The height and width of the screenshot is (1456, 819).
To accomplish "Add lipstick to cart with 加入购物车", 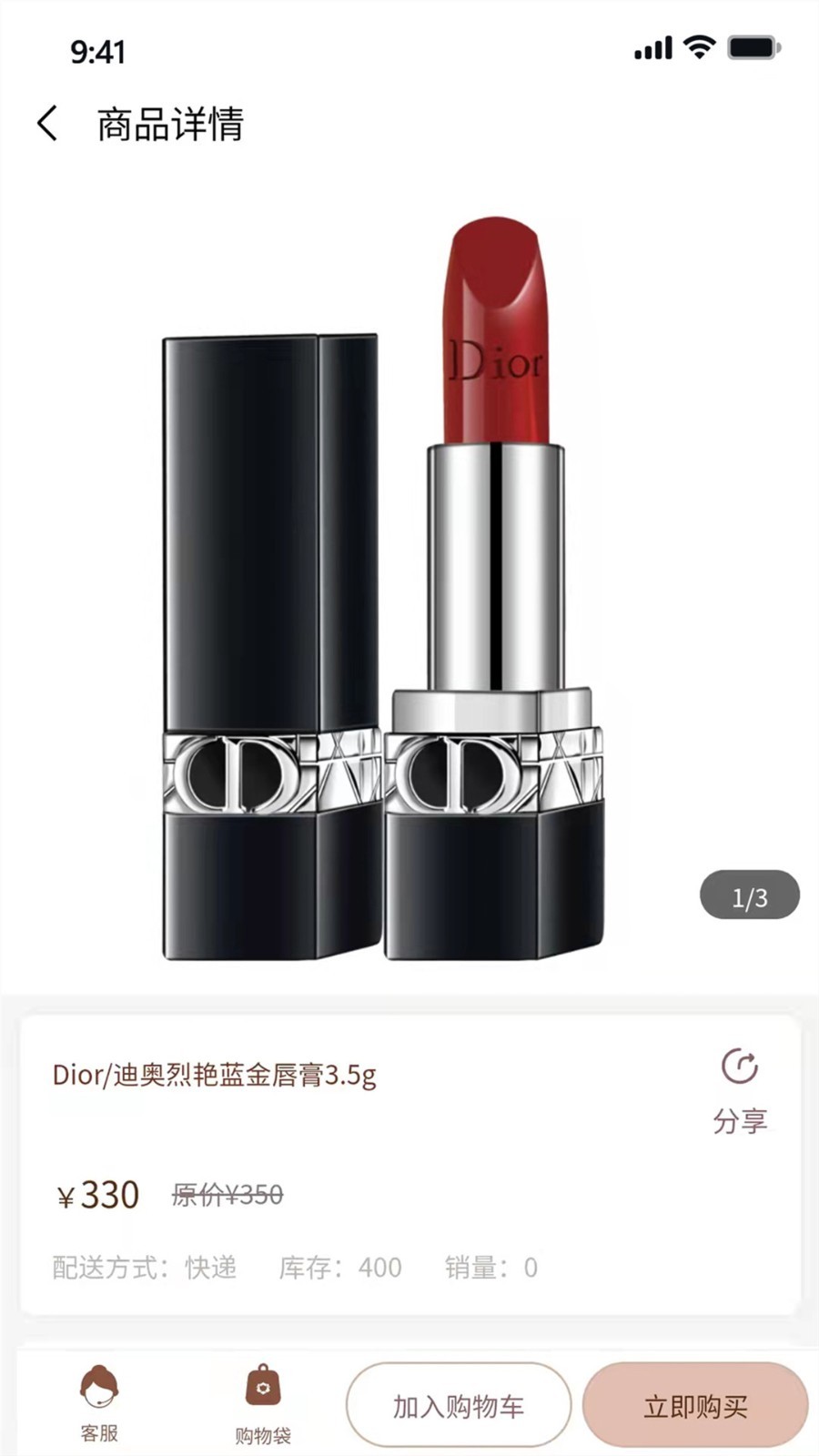I will [459, 1405].
